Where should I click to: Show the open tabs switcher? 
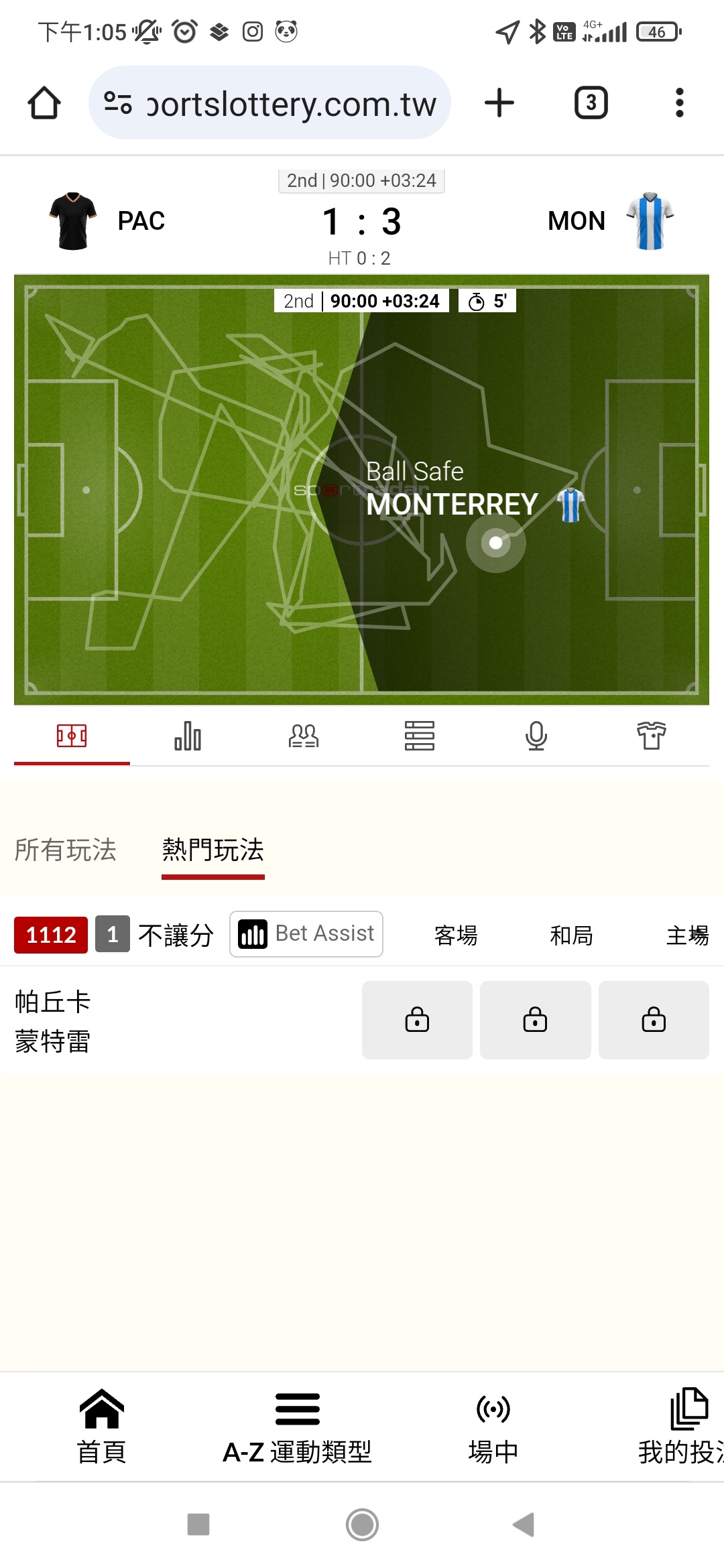591,103
